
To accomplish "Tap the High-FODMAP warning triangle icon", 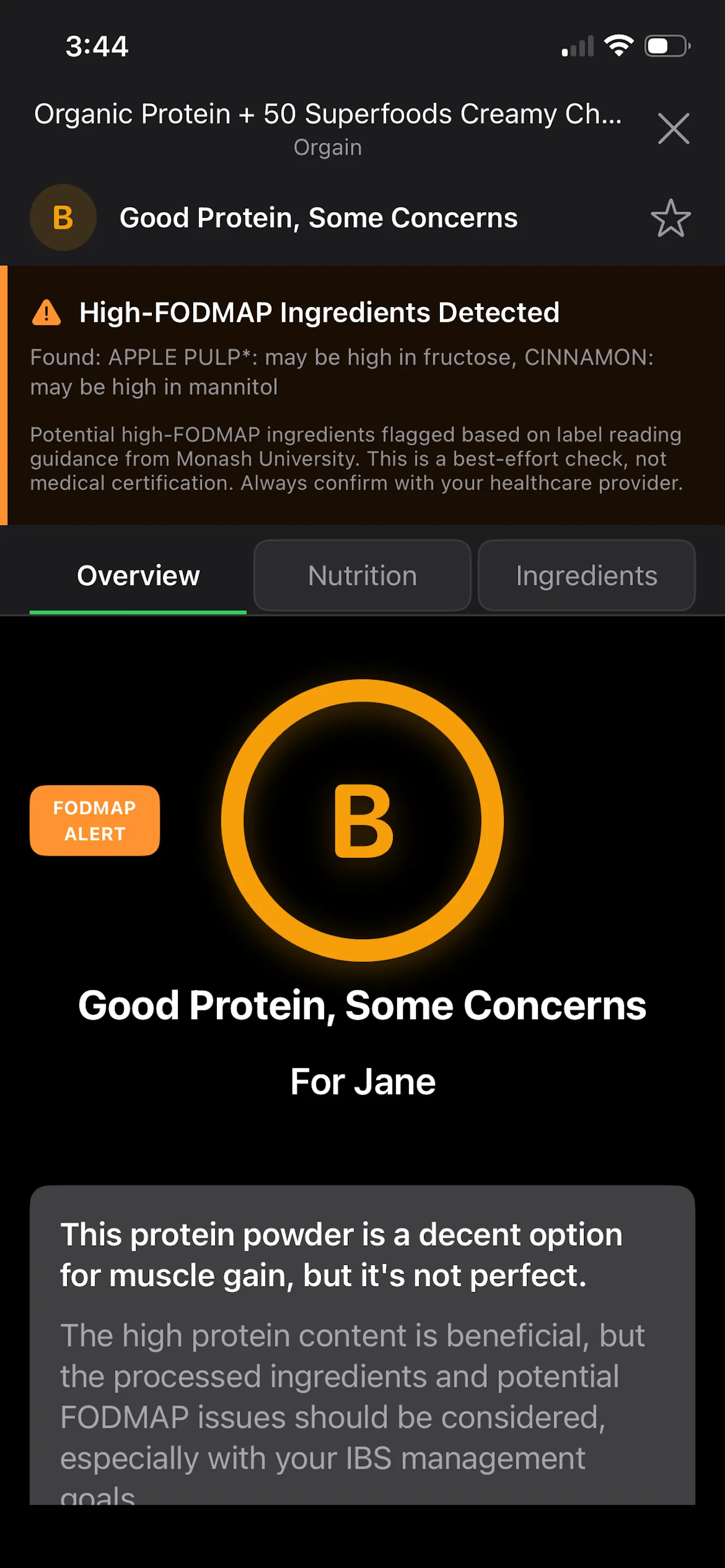I will point(48,313).
